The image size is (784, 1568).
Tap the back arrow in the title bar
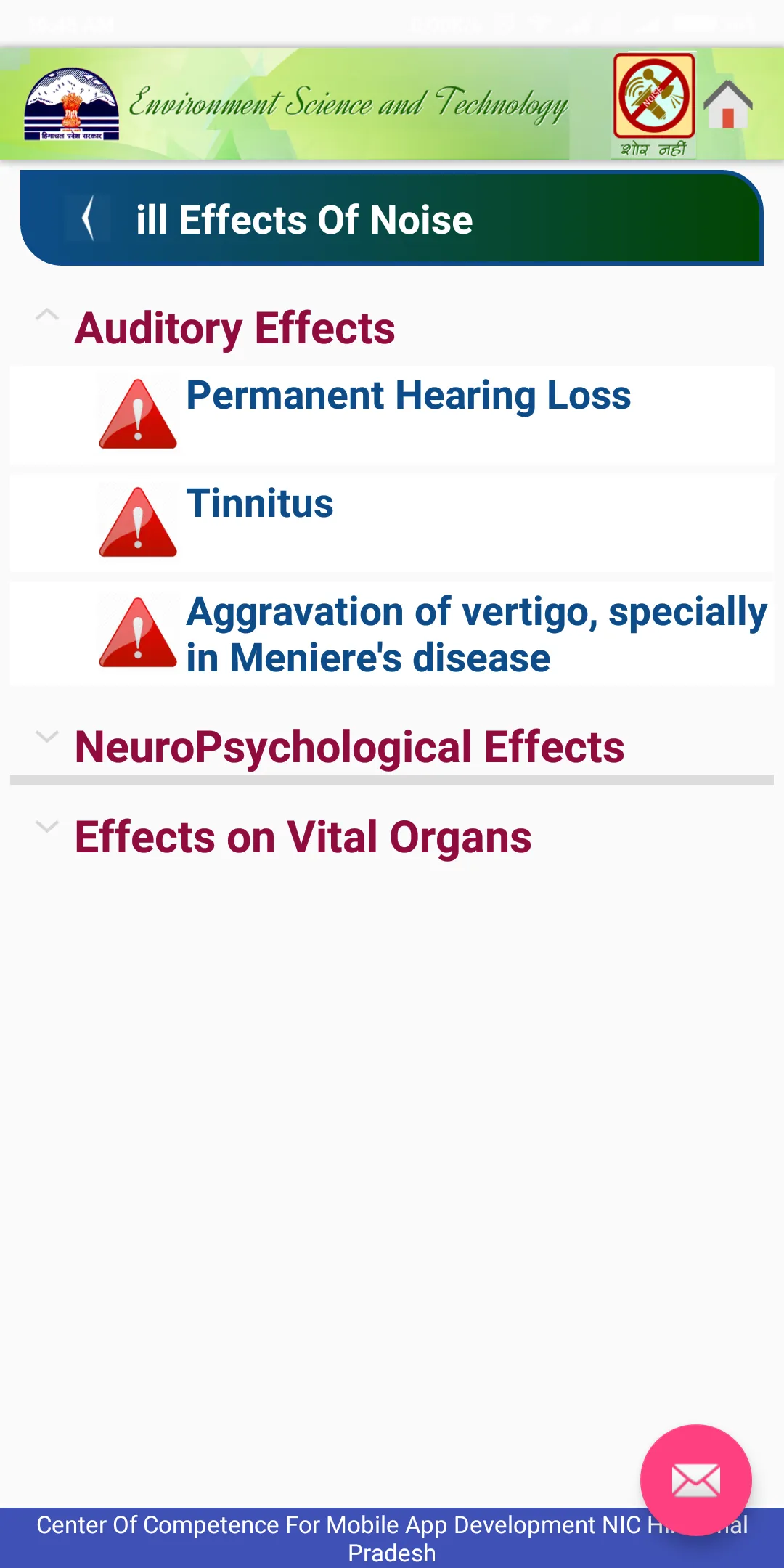pyautogui.click(x=89, y=219)
